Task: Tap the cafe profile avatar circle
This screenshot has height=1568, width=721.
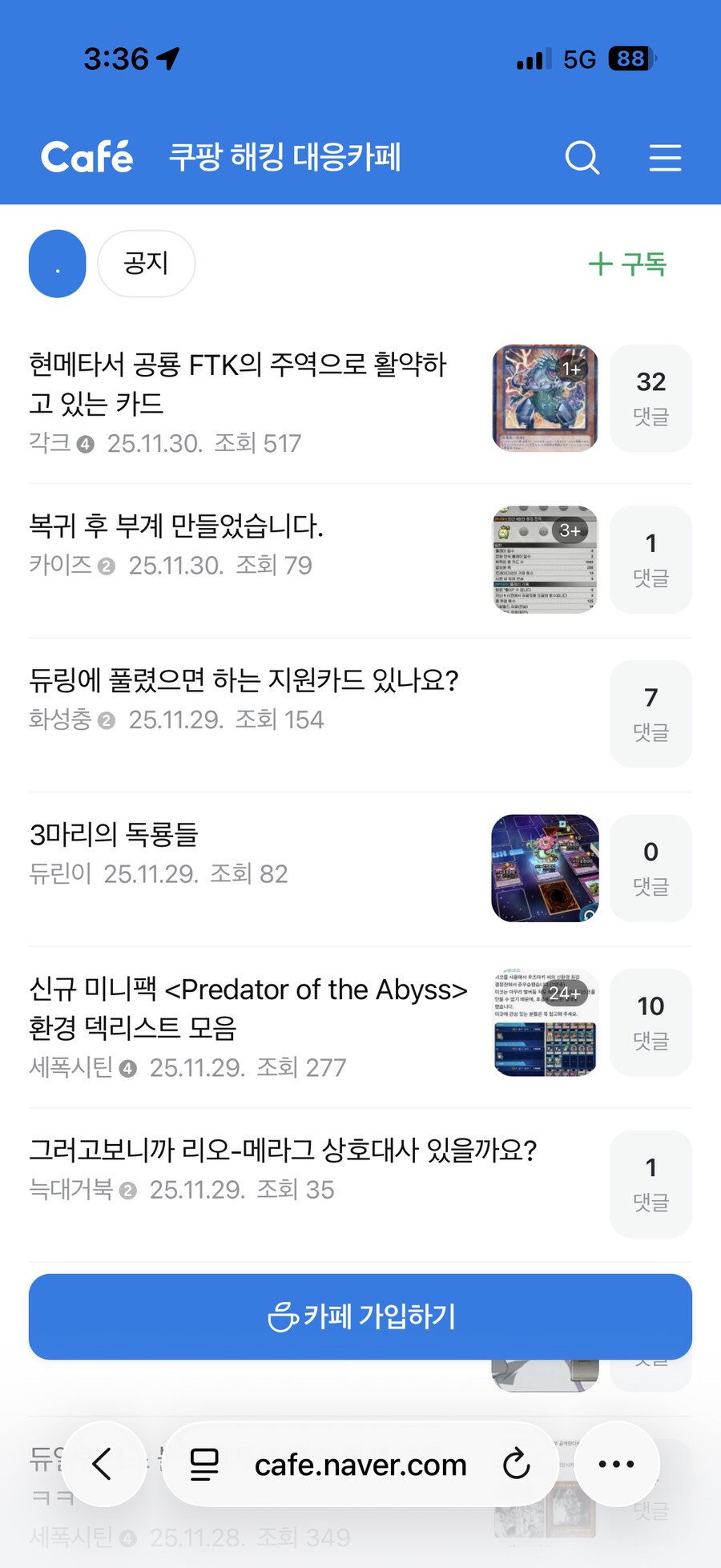Action: click(x=56, y=264)
